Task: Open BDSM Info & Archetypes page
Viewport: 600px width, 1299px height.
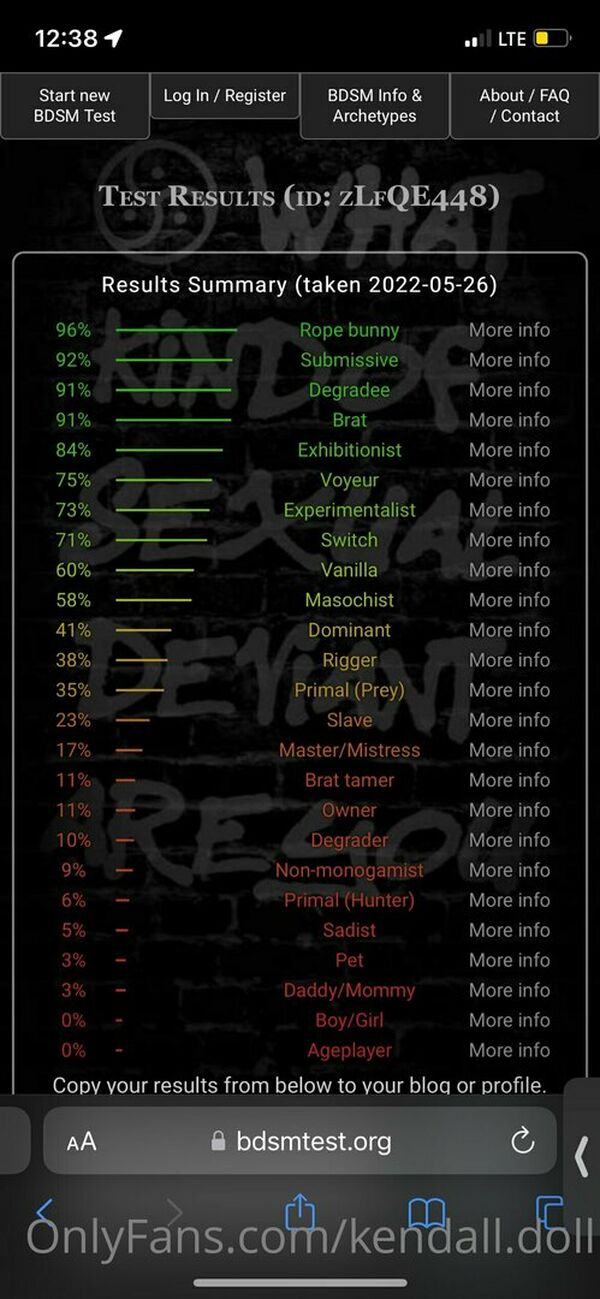Action: tap(375, 106)
